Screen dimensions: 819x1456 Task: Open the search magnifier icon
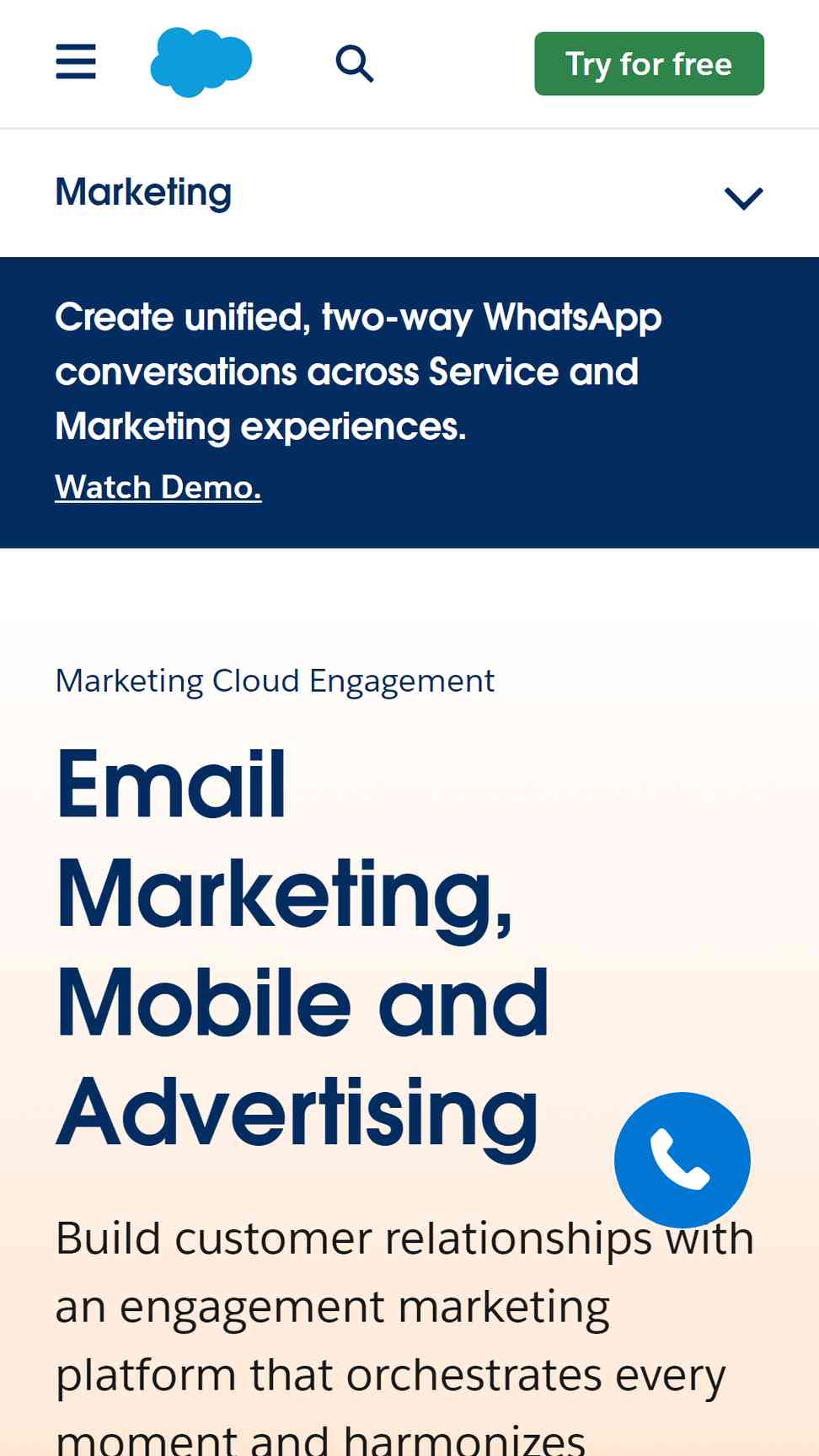click(x=355, y=63)
